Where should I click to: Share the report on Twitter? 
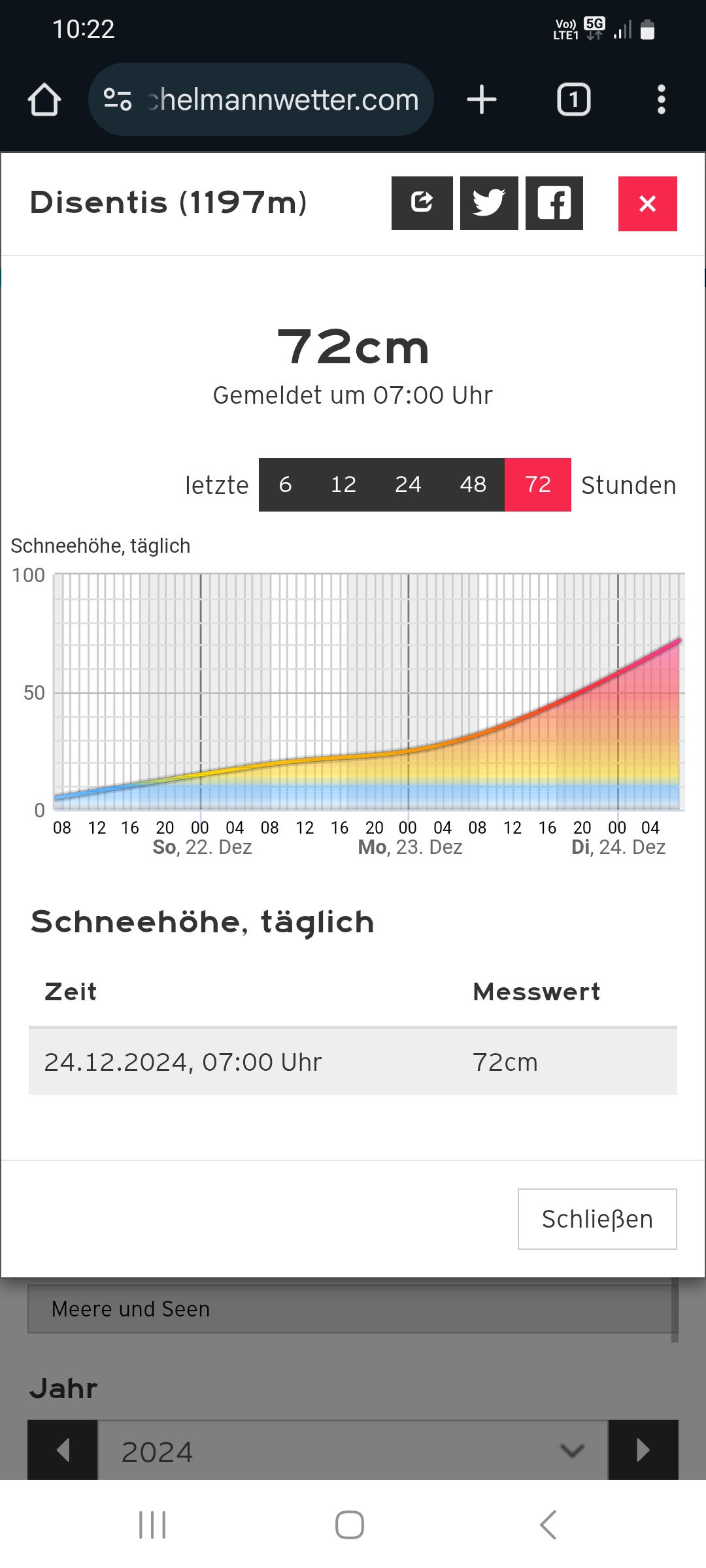point(489,203)
